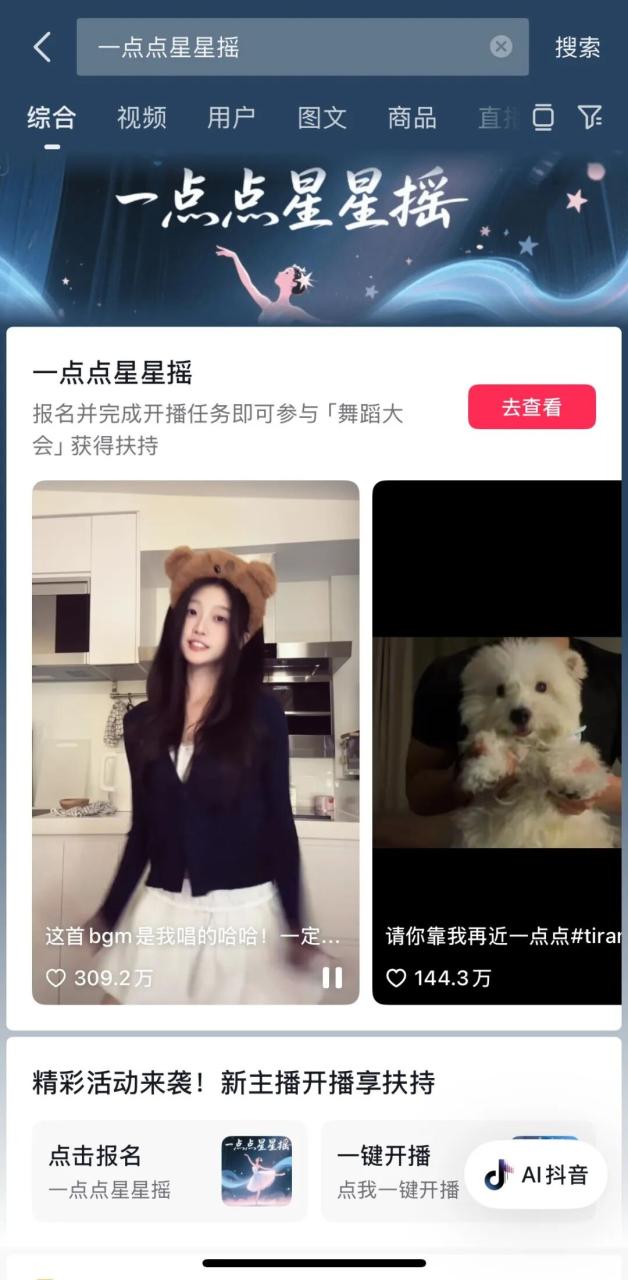Open the white dog video

coord(497,742)
